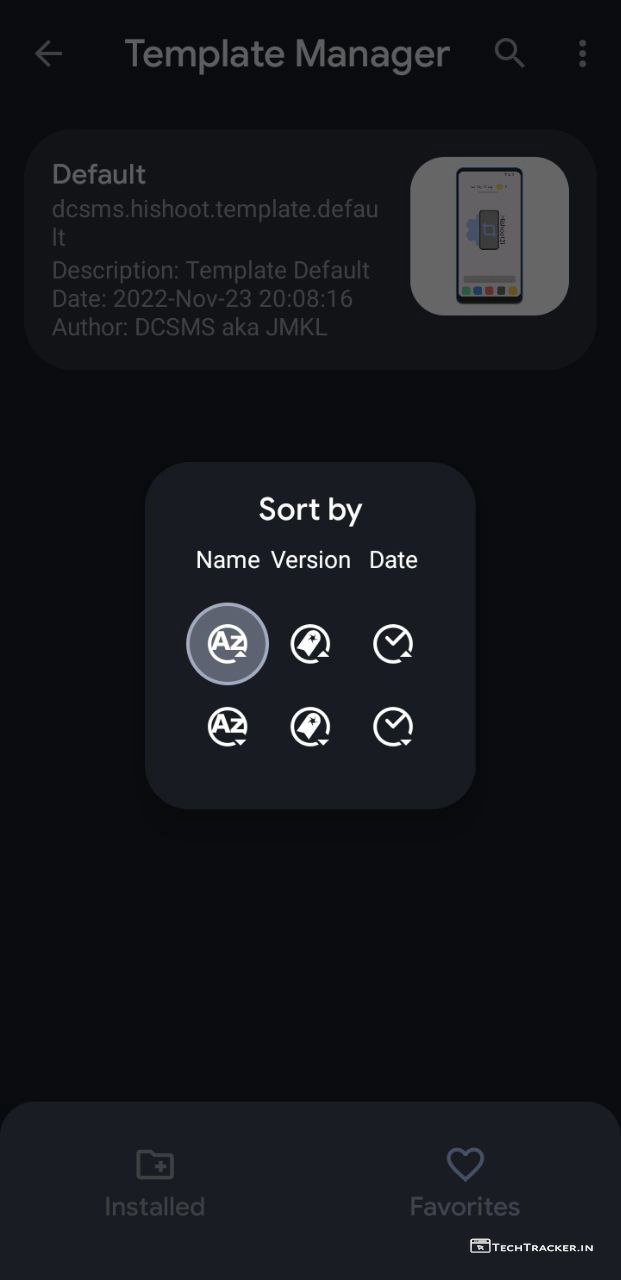Sort by version ascending
Viewport: 621px width, 1280px height.
[x=310, y=644]
